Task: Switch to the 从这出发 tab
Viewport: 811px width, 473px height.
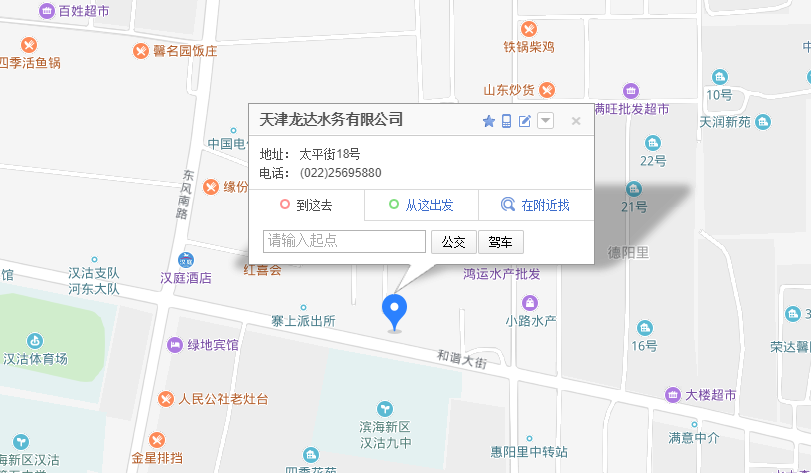Action: pos(421,205)
